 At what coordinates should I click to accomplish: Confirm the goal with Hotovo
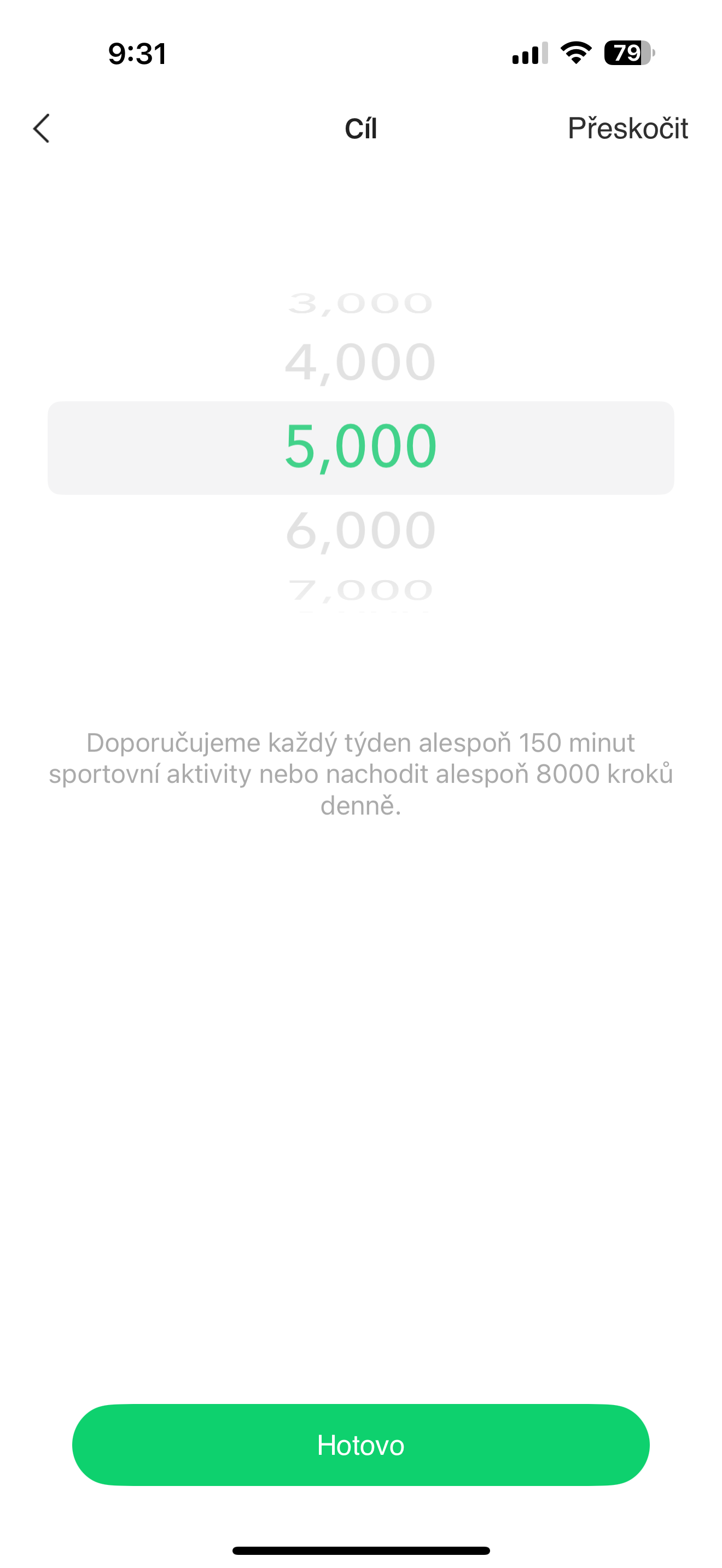tap(360, 1444)
